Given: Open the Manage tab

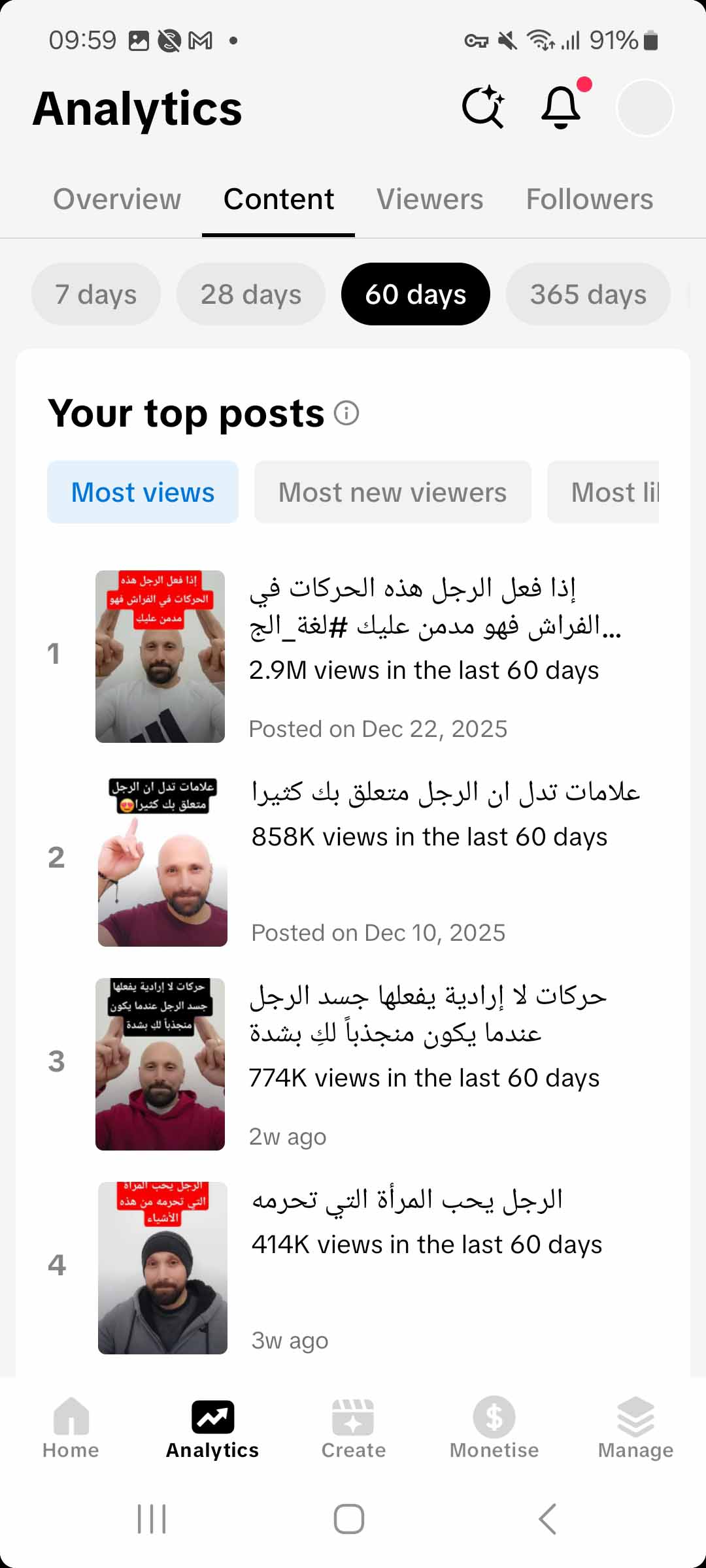Looking at the screenshot, I should [635, 1428].
